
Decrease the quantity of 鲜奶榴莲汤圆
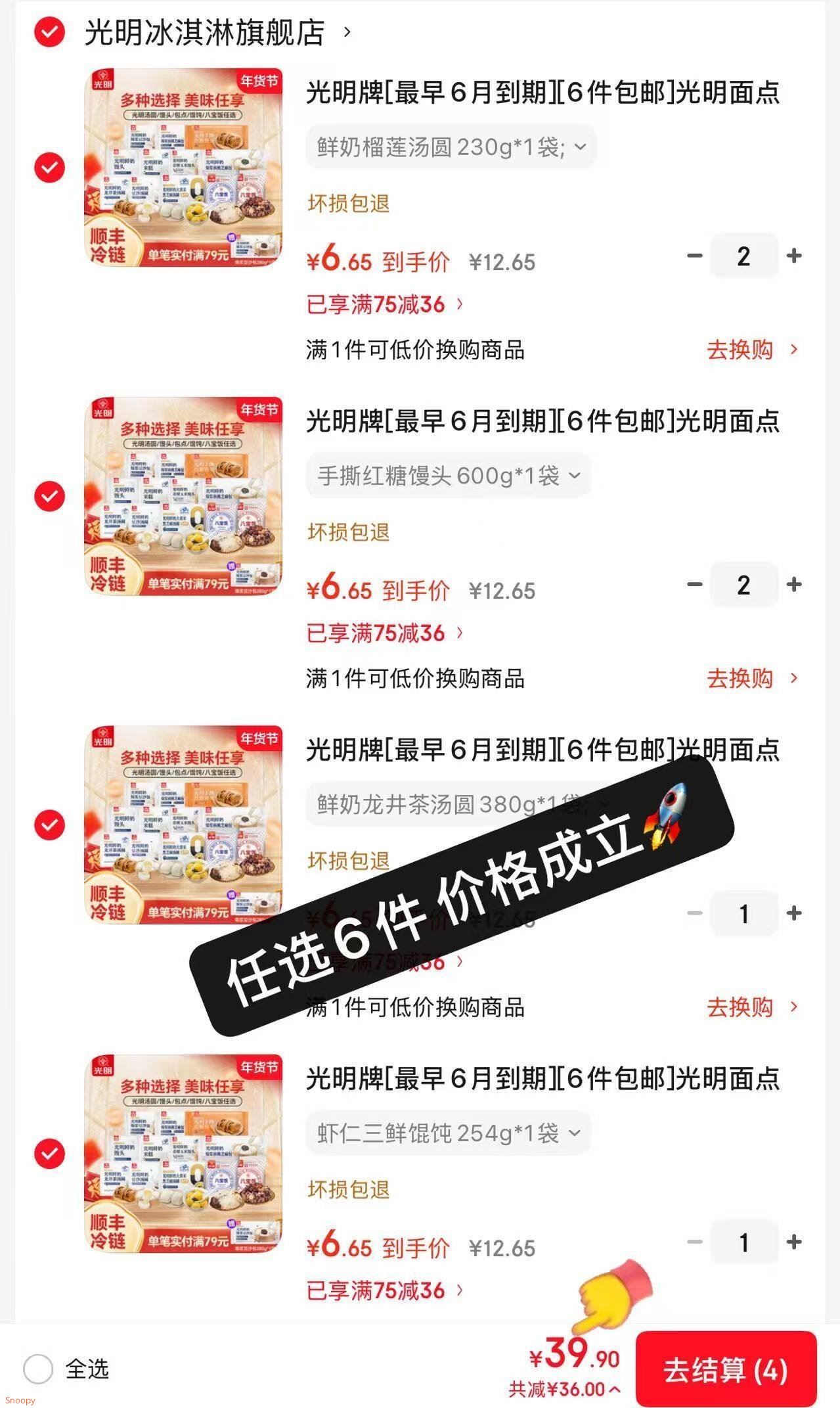(x=694, y=256)
